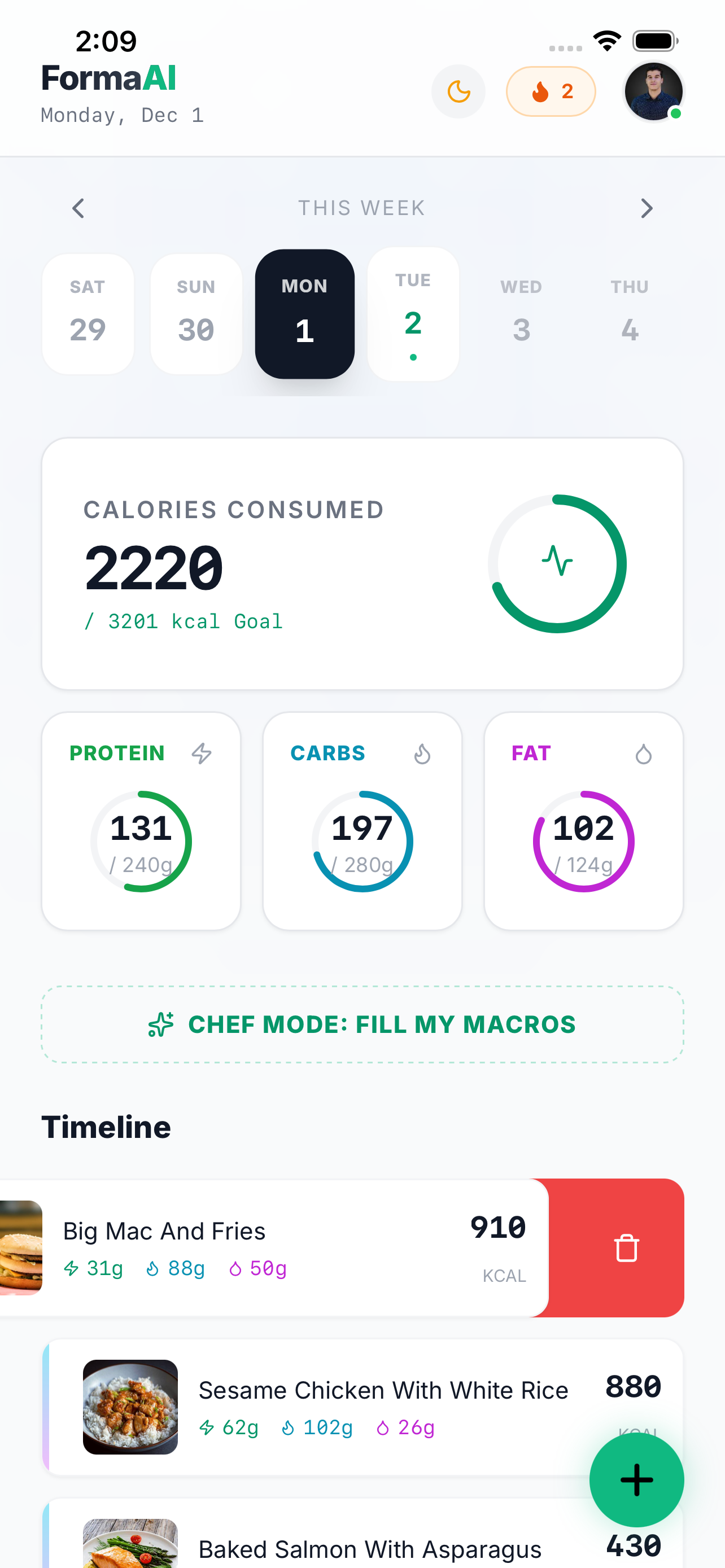Click the fat droplet icon
725x1568 pixels.
(644, 754)
